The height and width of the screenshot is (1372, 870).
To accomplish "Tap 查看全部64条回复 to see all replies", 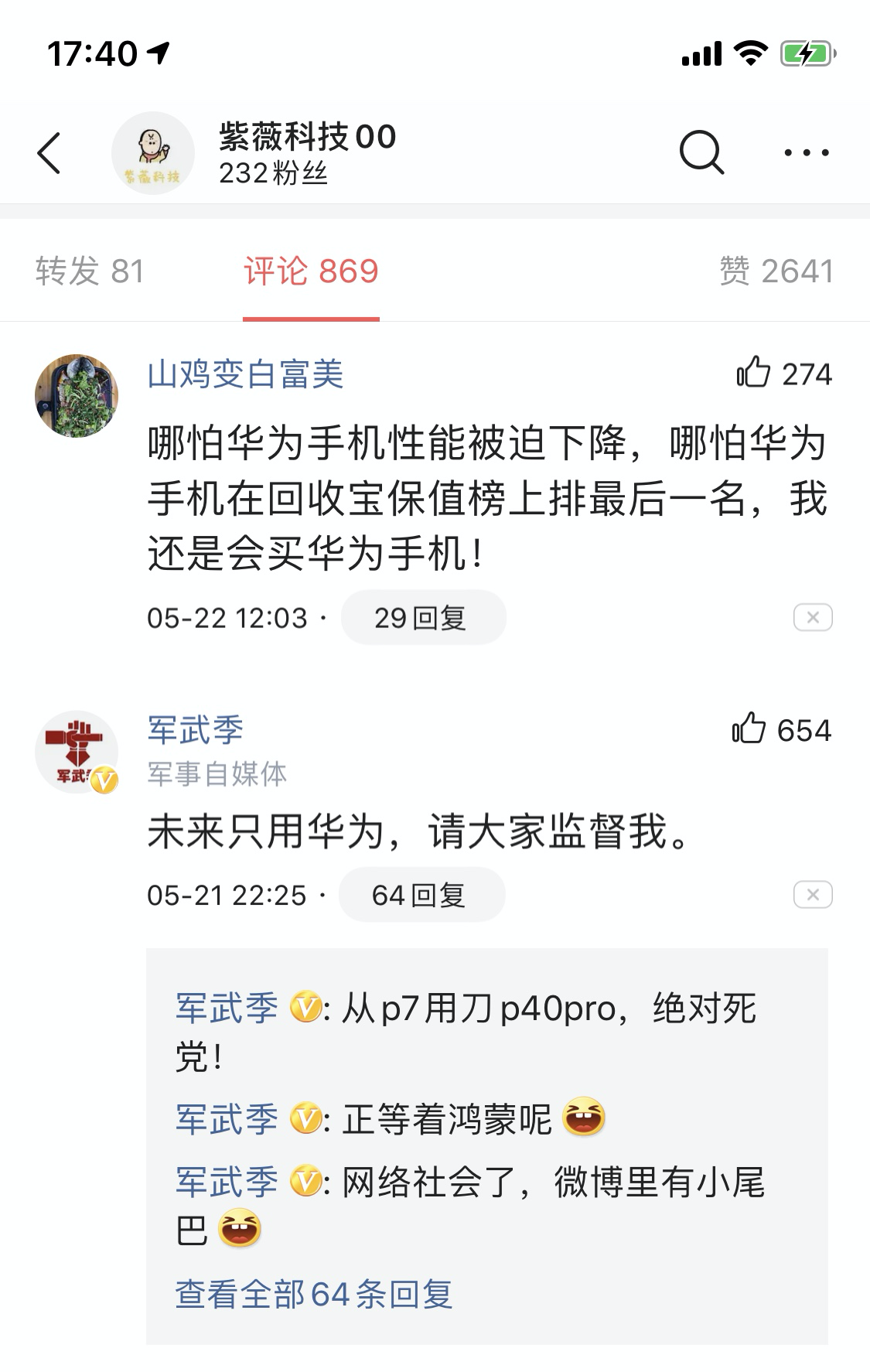I will click(x=313, y=1294).
